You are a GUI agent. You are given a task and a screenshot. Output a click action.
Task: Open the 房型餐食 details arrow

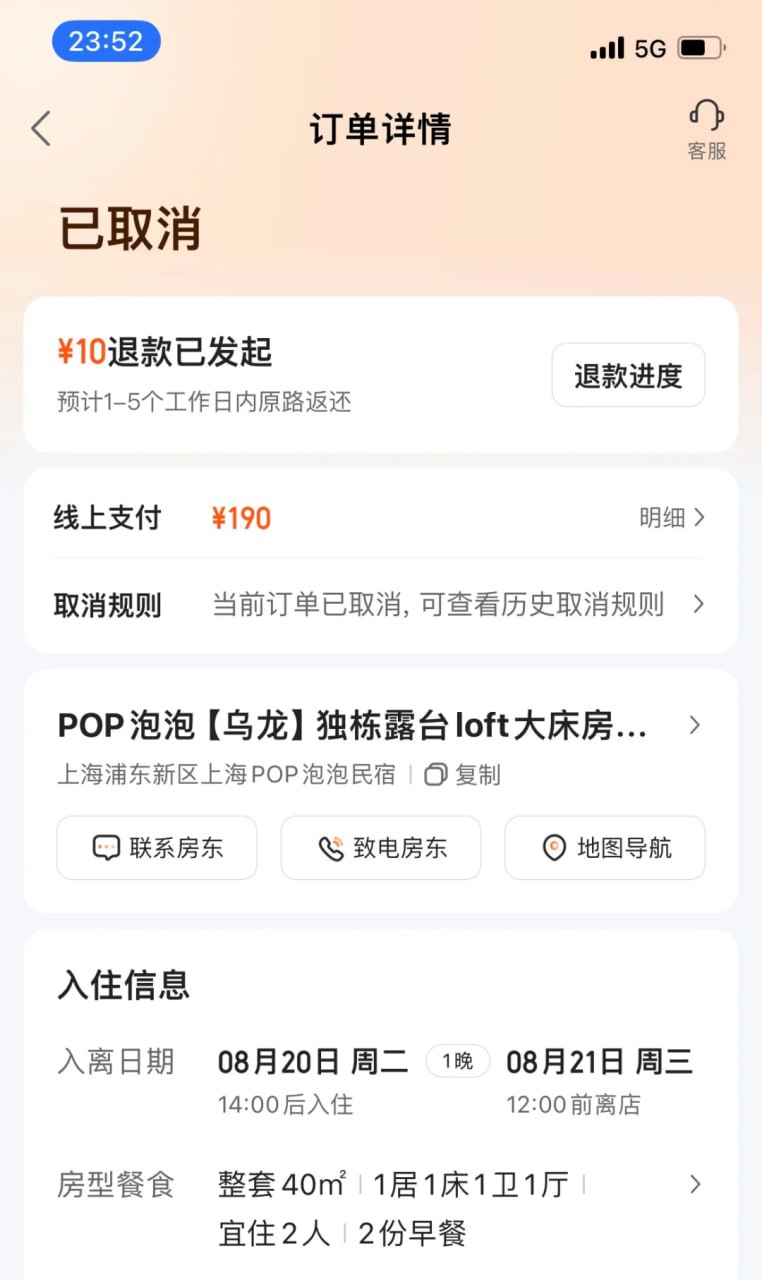click(695, 1185)
